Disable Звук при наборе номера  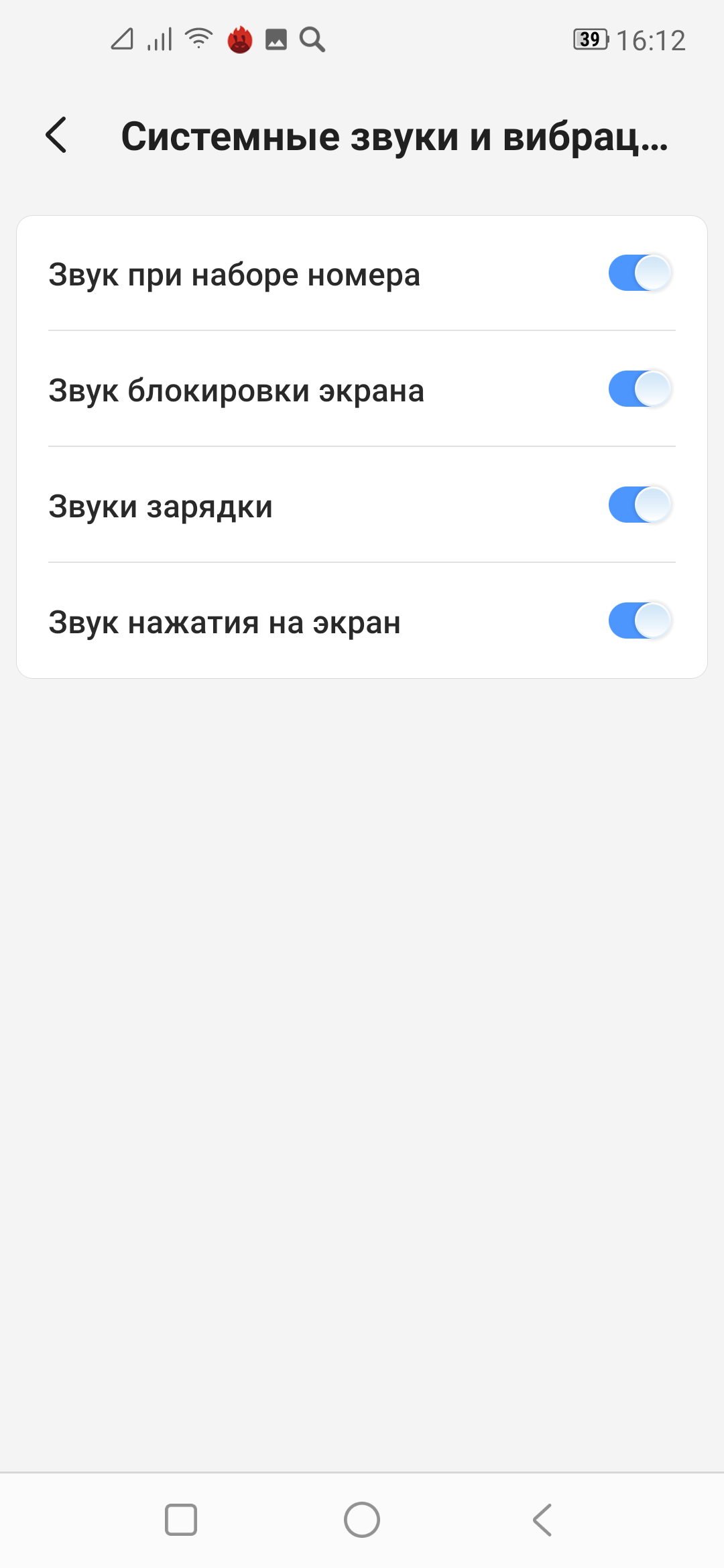(640, 273)
